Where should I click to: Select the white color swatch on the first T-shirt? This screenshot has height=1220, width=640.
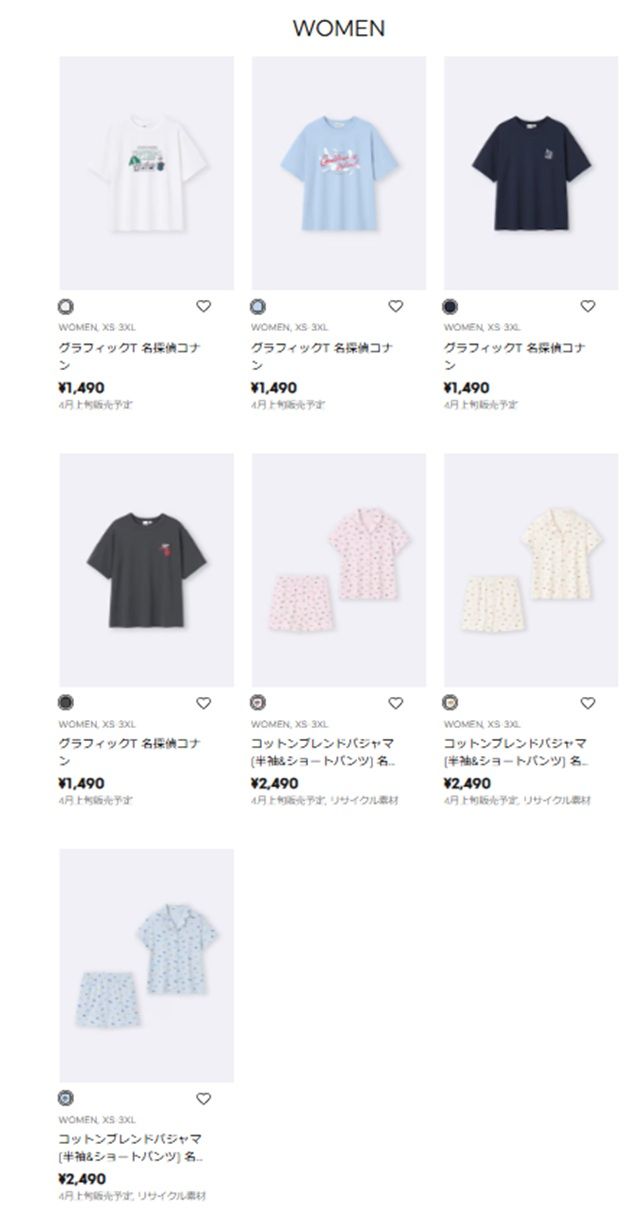tap(66, 307)
